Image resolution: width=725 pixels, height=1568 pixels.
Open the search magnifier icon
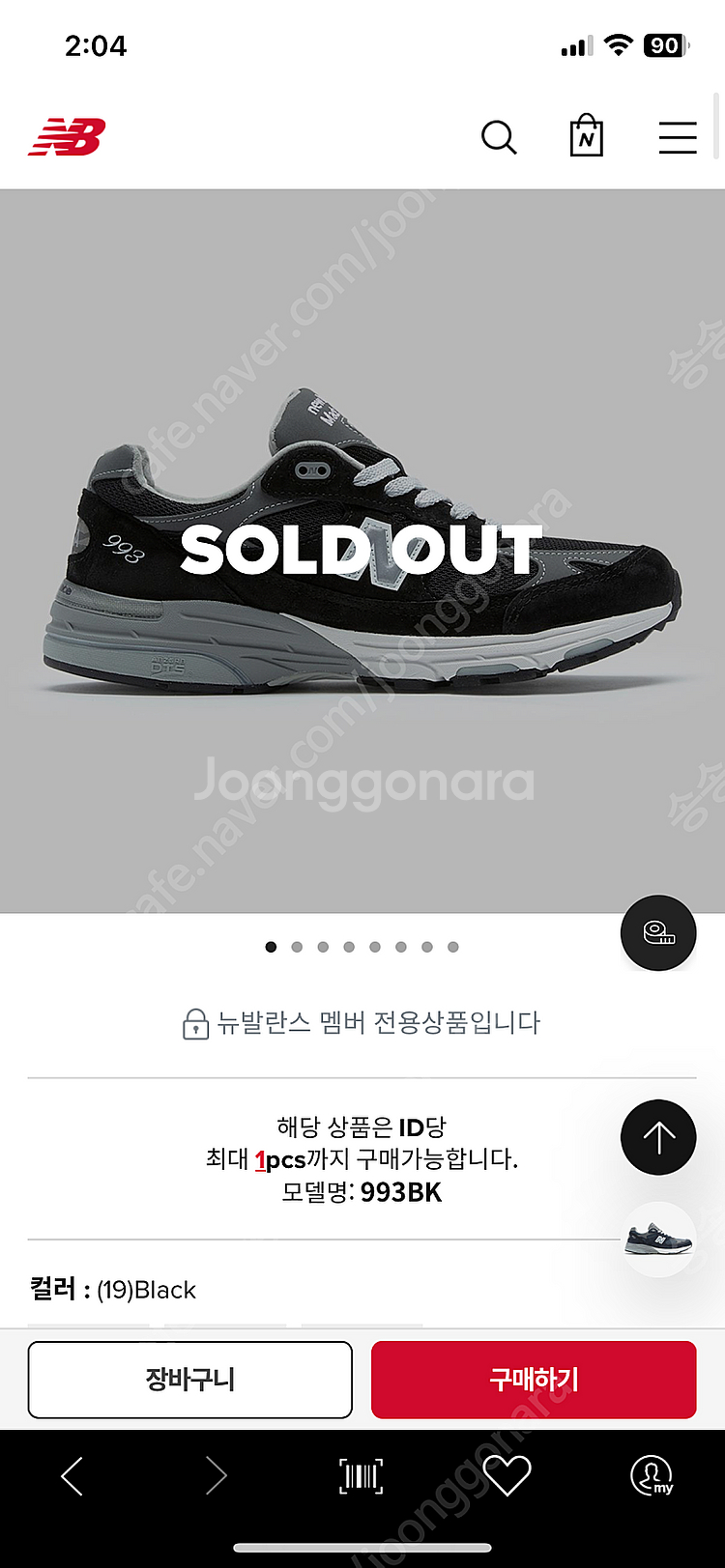[499, 137]
